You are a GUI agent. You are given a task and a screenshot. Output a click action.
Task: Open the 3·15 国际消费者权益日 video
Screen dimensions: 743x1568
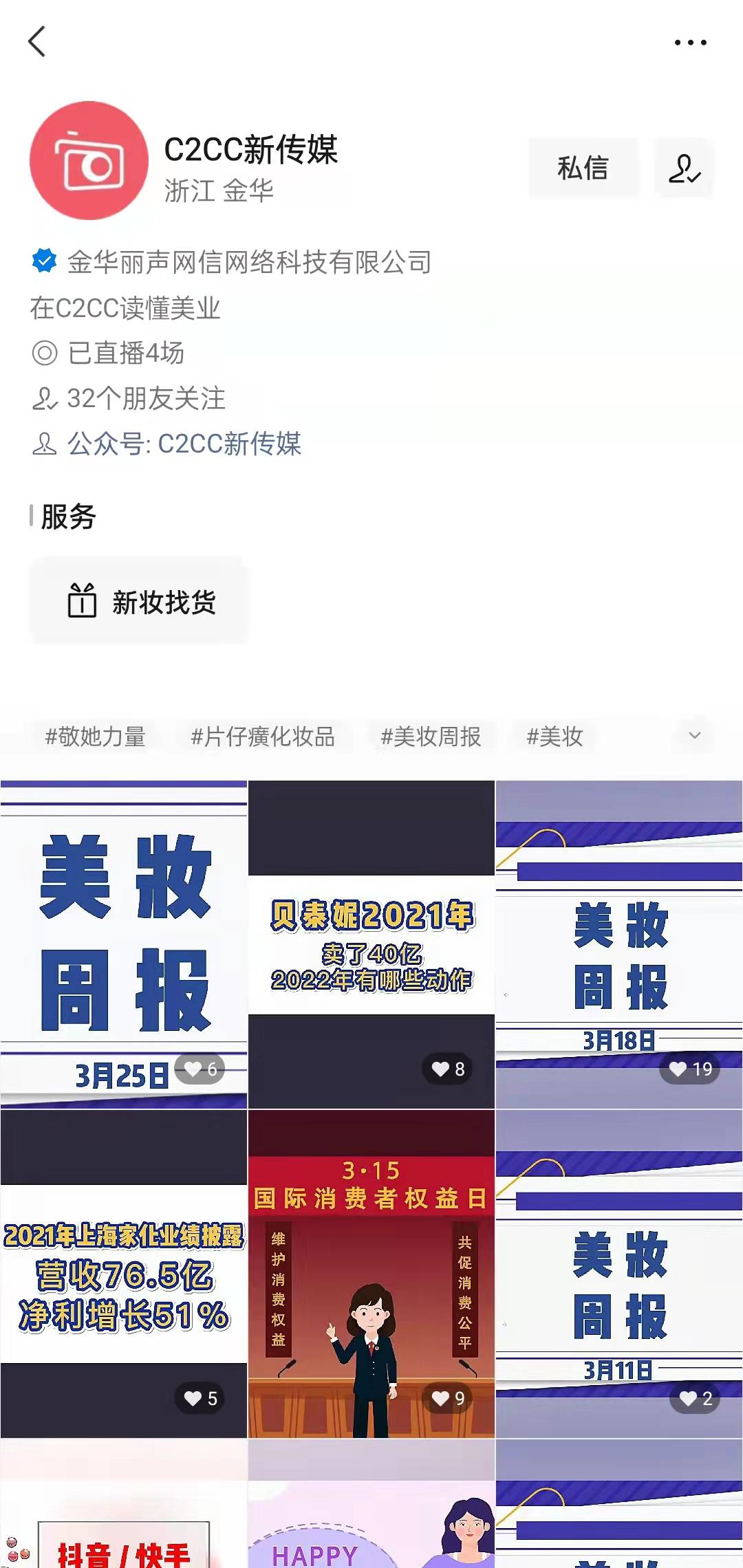pos(371,1274)
